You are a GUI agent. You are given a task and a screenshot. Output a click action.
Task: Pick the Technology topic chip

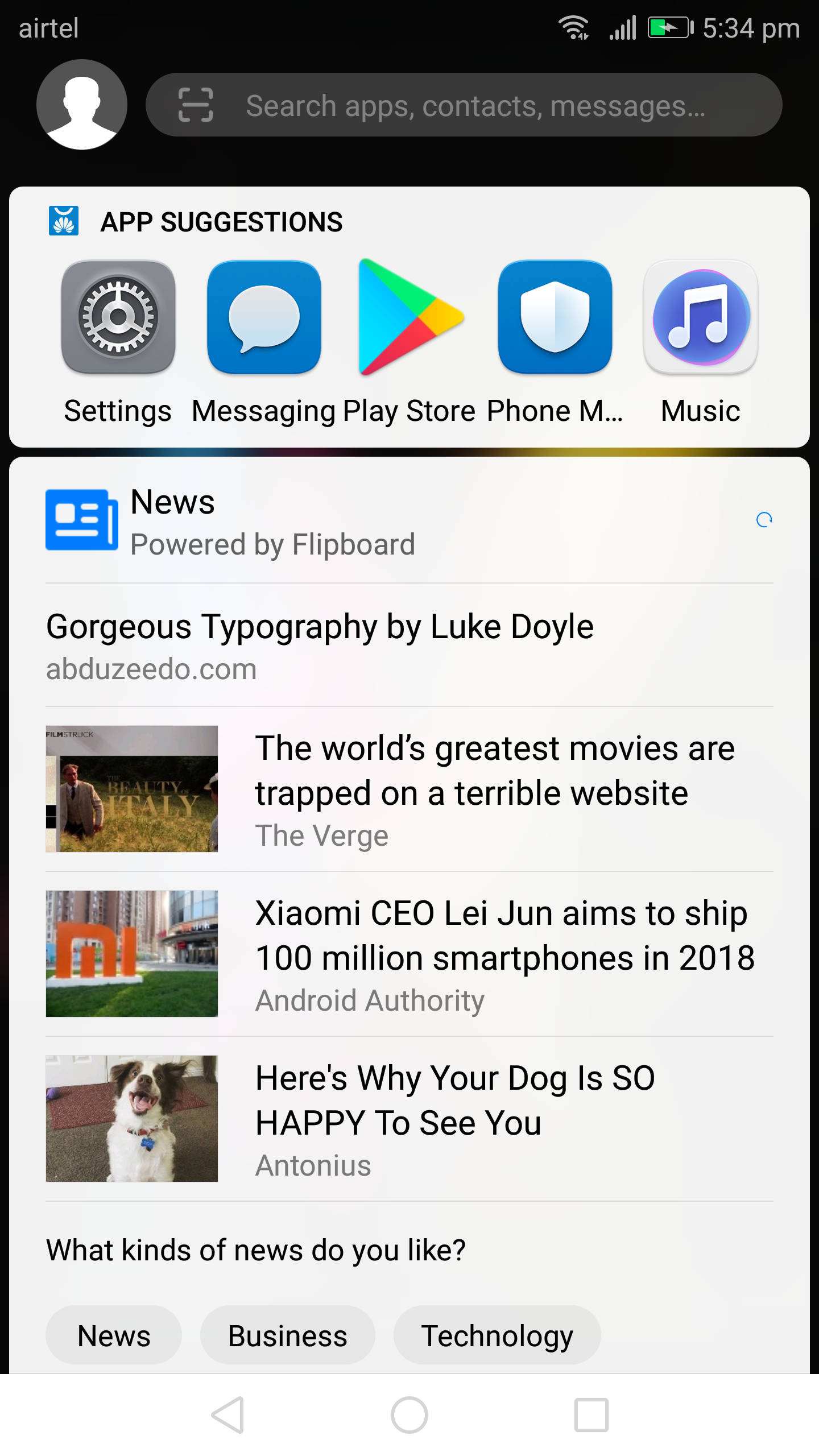[x=497, y=1335]
